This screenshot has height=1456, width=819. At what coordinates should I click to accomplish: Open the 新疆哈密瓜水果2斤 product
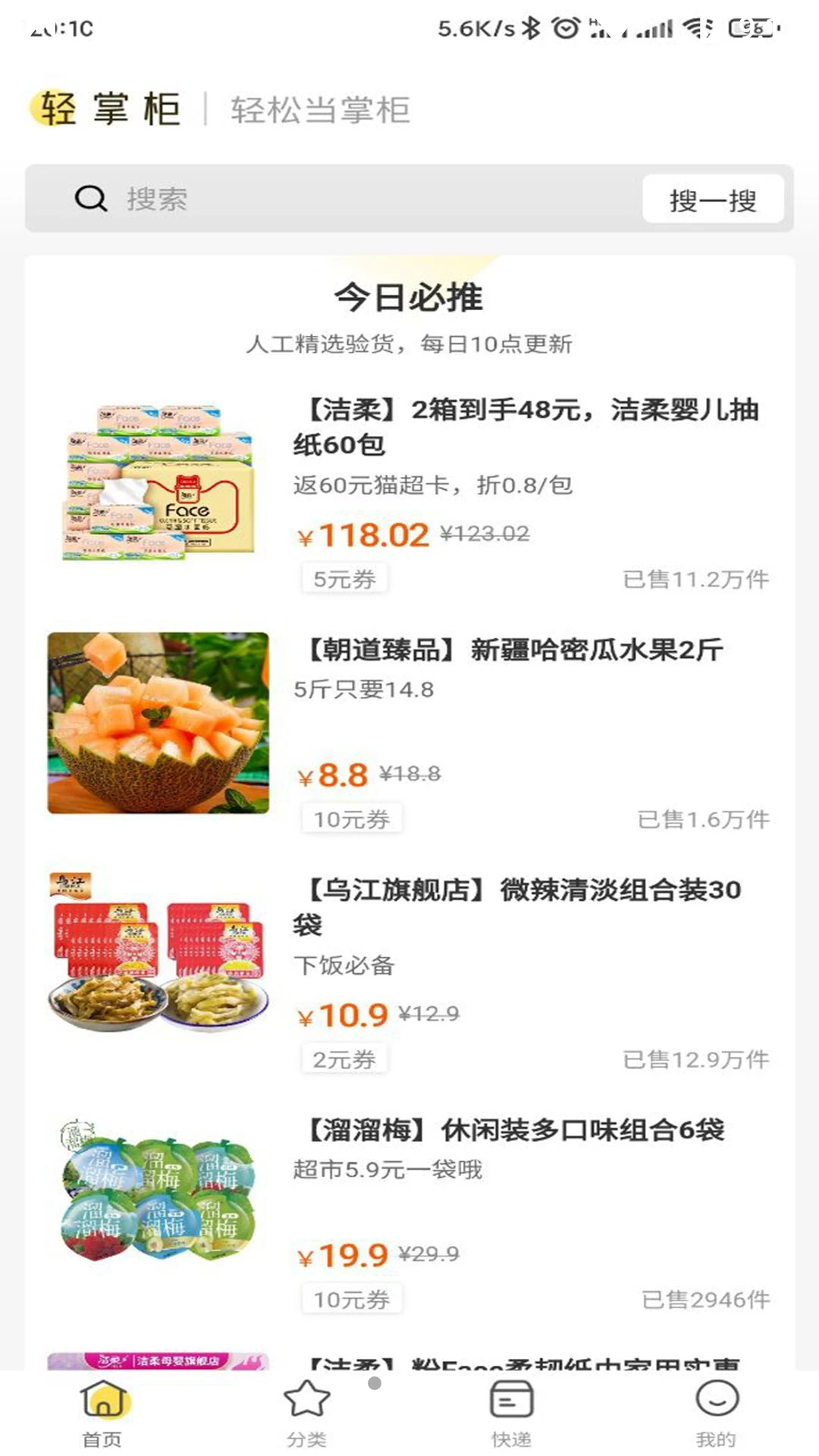[x=516, y=650]
